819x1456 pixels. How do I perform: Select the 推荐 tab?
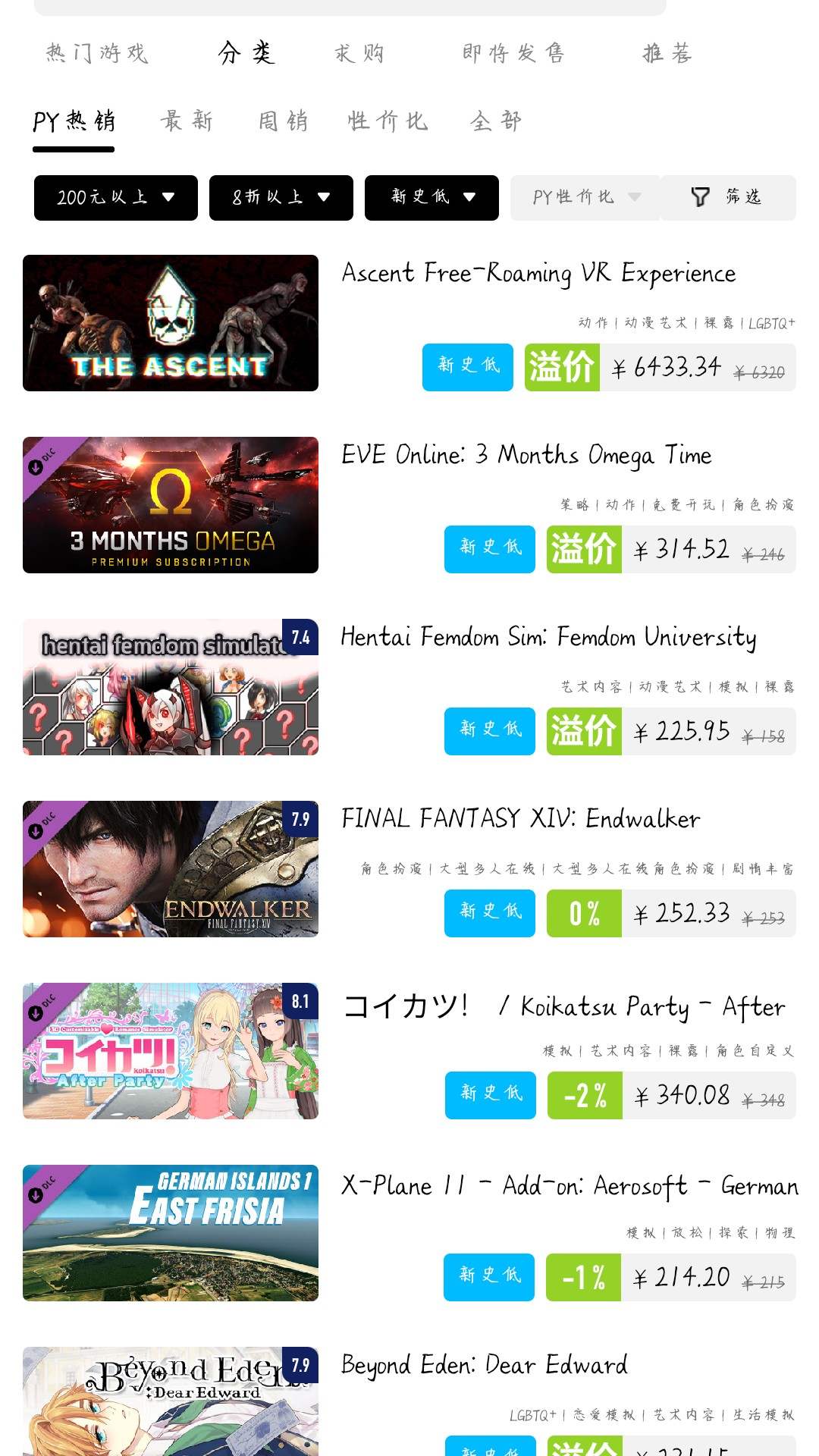click(x=667, y=53)
